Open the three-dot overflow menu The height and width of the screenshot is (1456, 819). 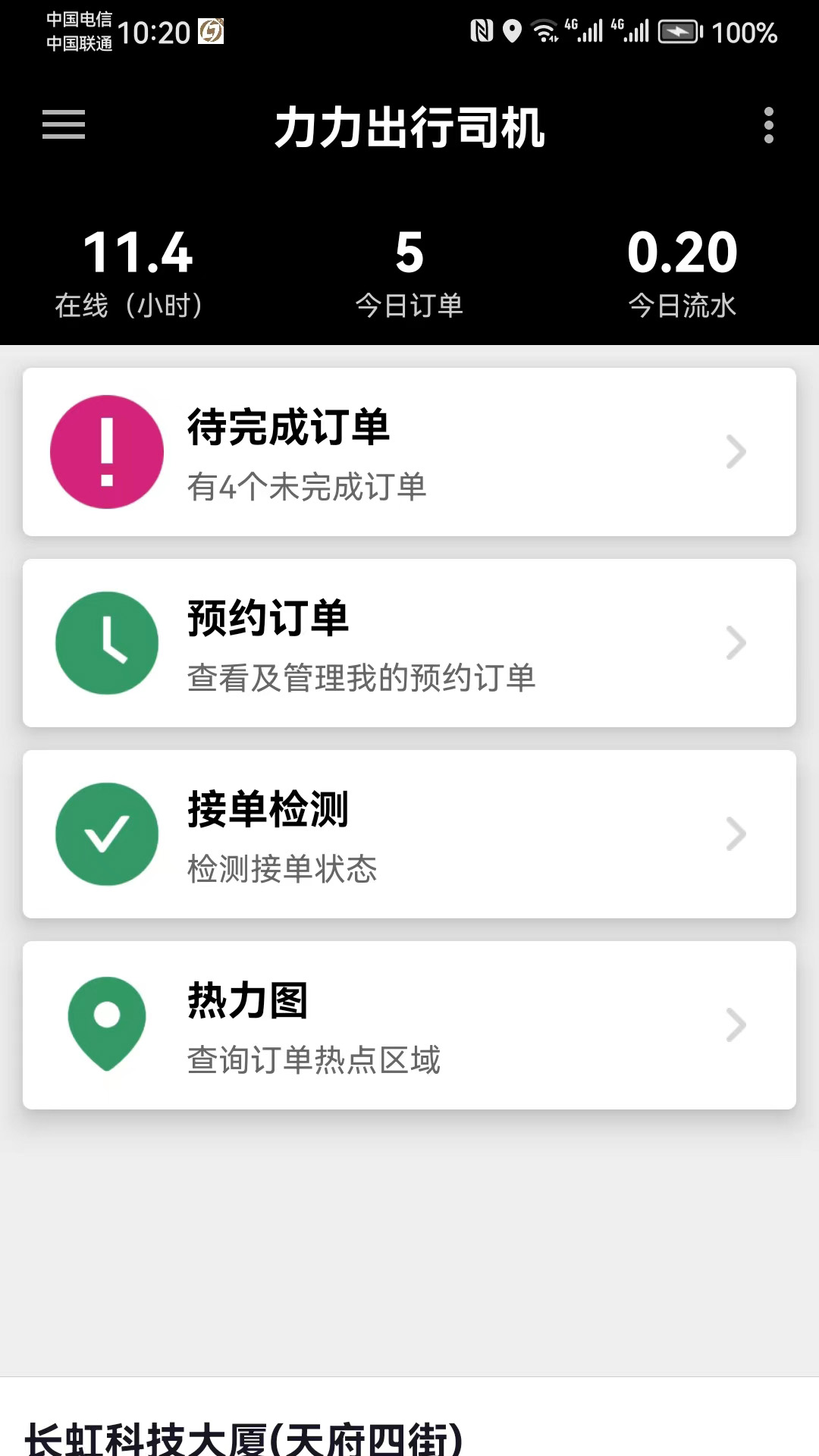click(769, 126)
